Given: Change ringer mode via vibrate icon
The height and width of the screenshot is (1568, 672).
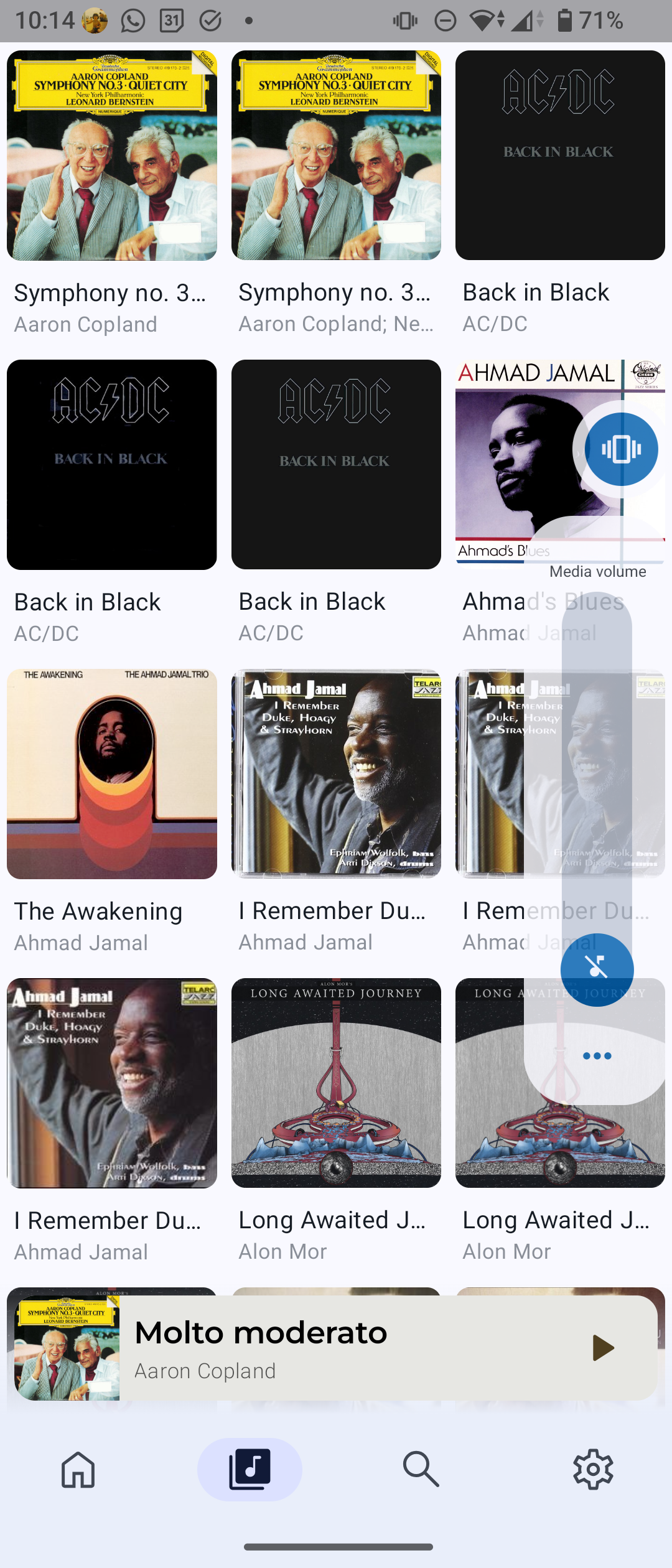Looking at the screenshot, I should pyautogui.click(x=621, y=449).
